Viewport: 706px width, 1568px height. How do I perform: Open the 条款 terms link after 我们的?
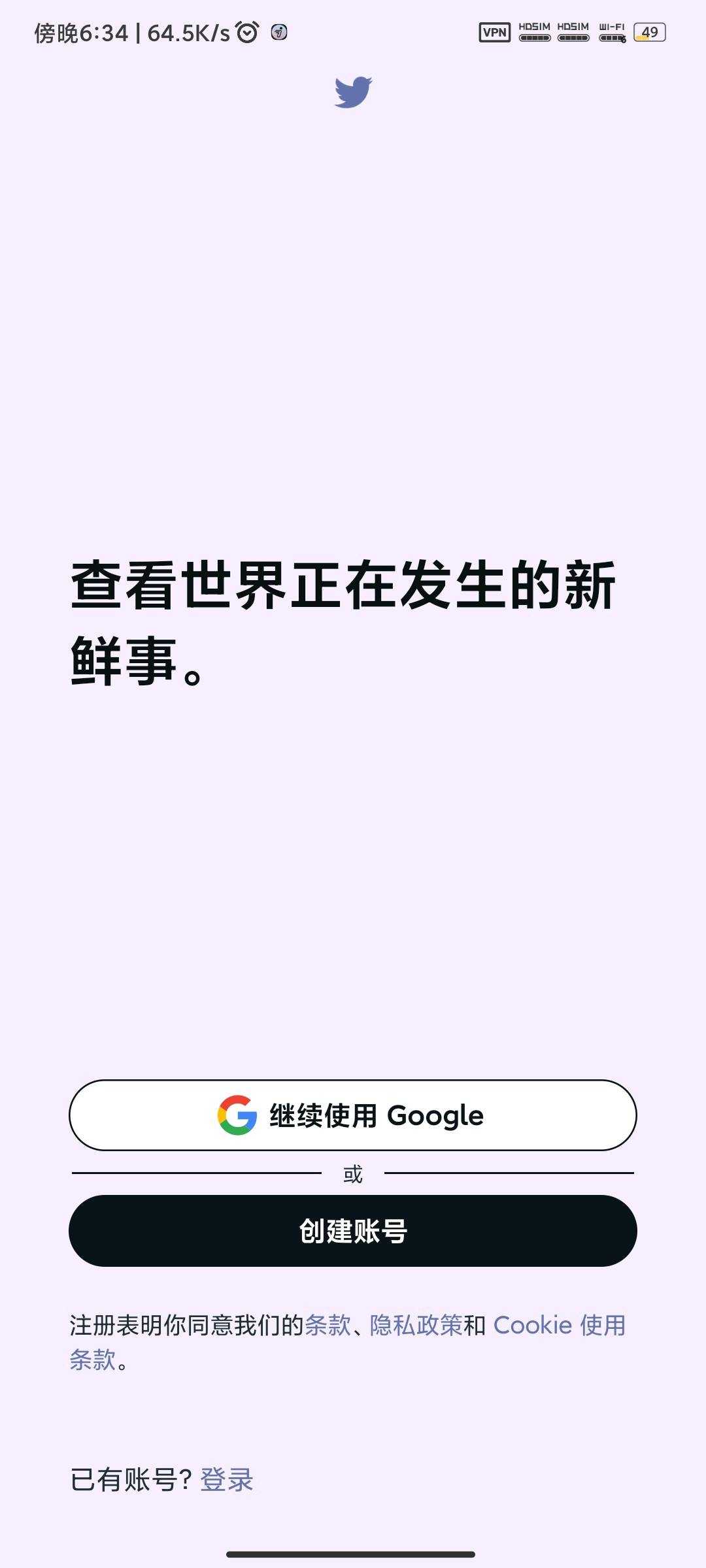tap(328, 1326)
